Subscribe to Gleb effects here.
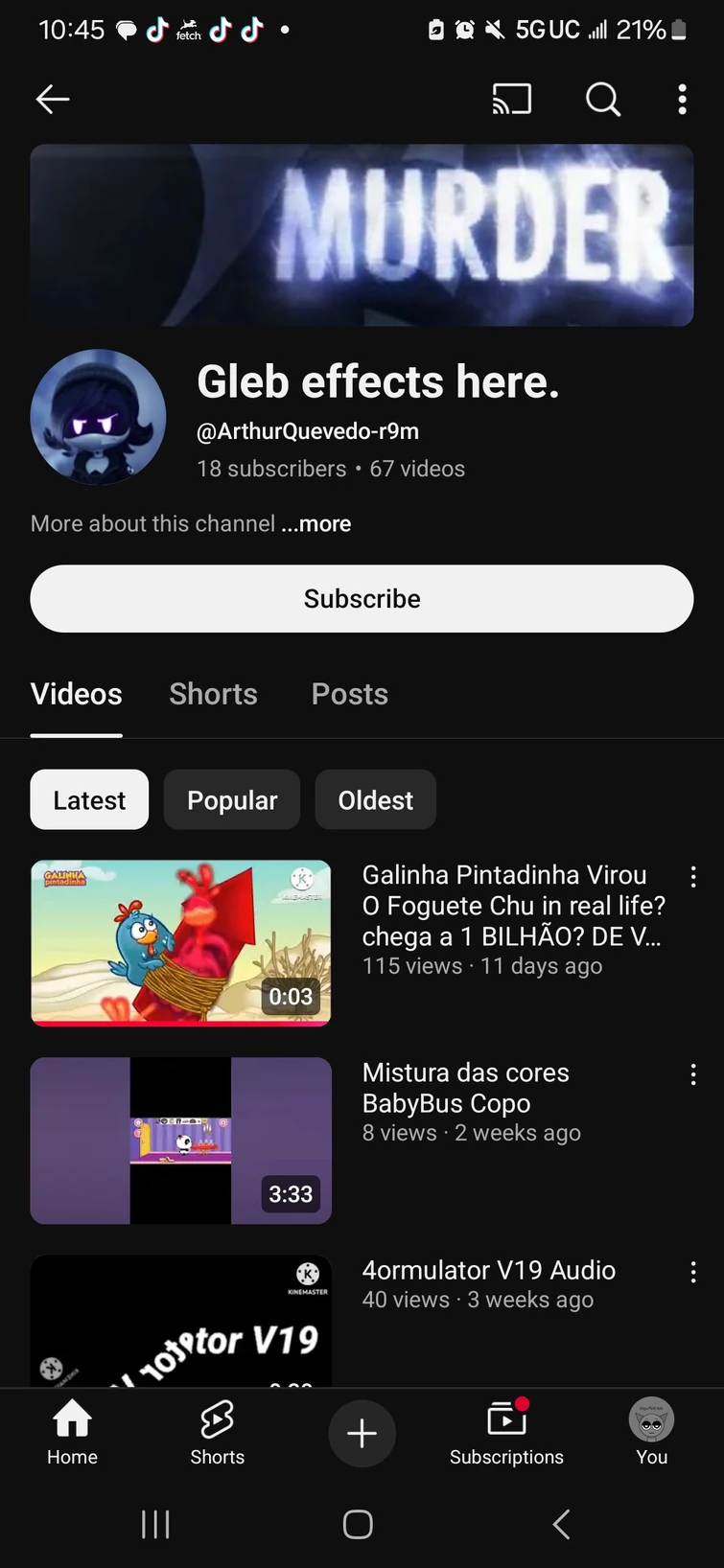724x1568 pixels. click(362, 598)
